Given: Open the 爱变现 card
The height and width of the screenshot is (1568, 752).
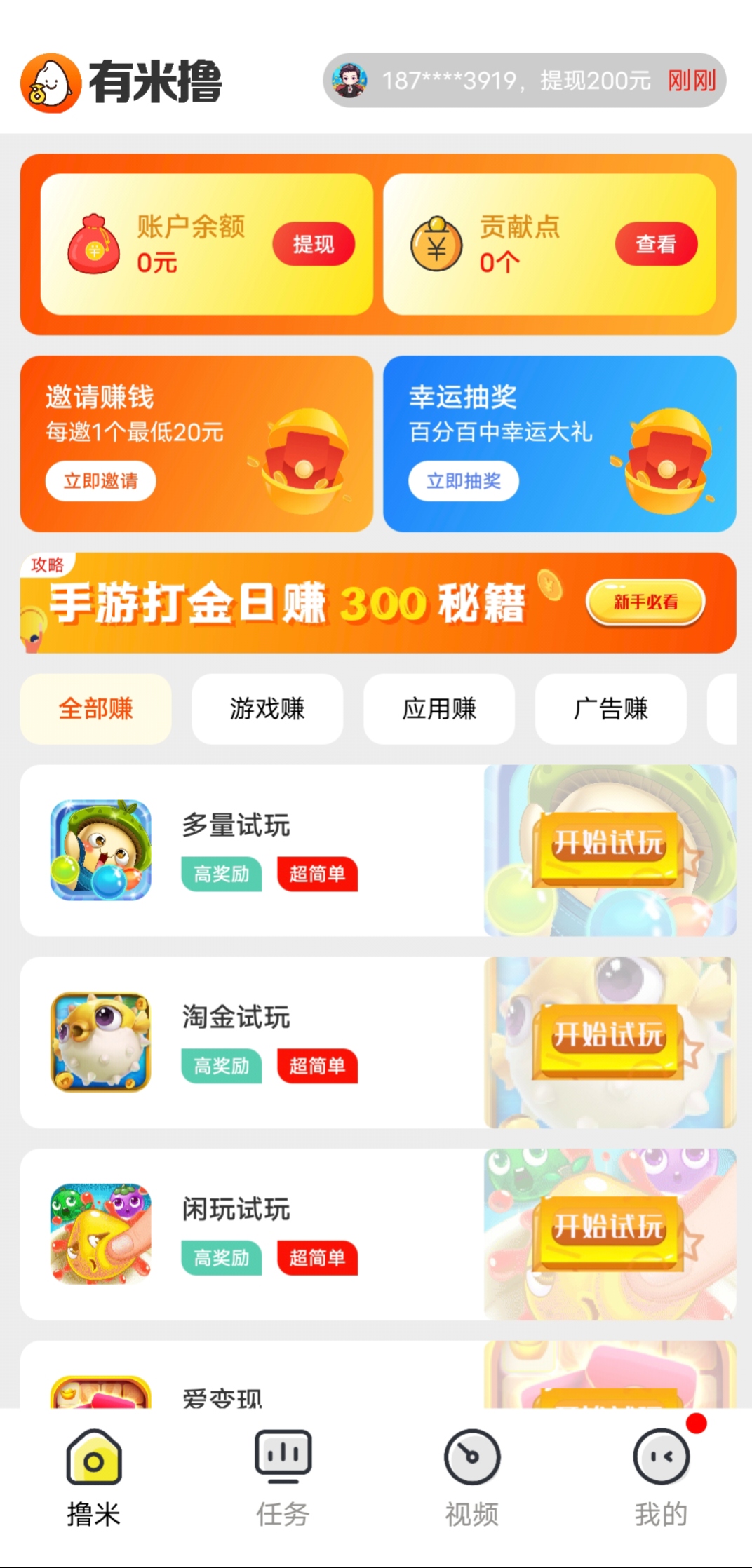Looking at the screenshot, I should click(378, 1374).
